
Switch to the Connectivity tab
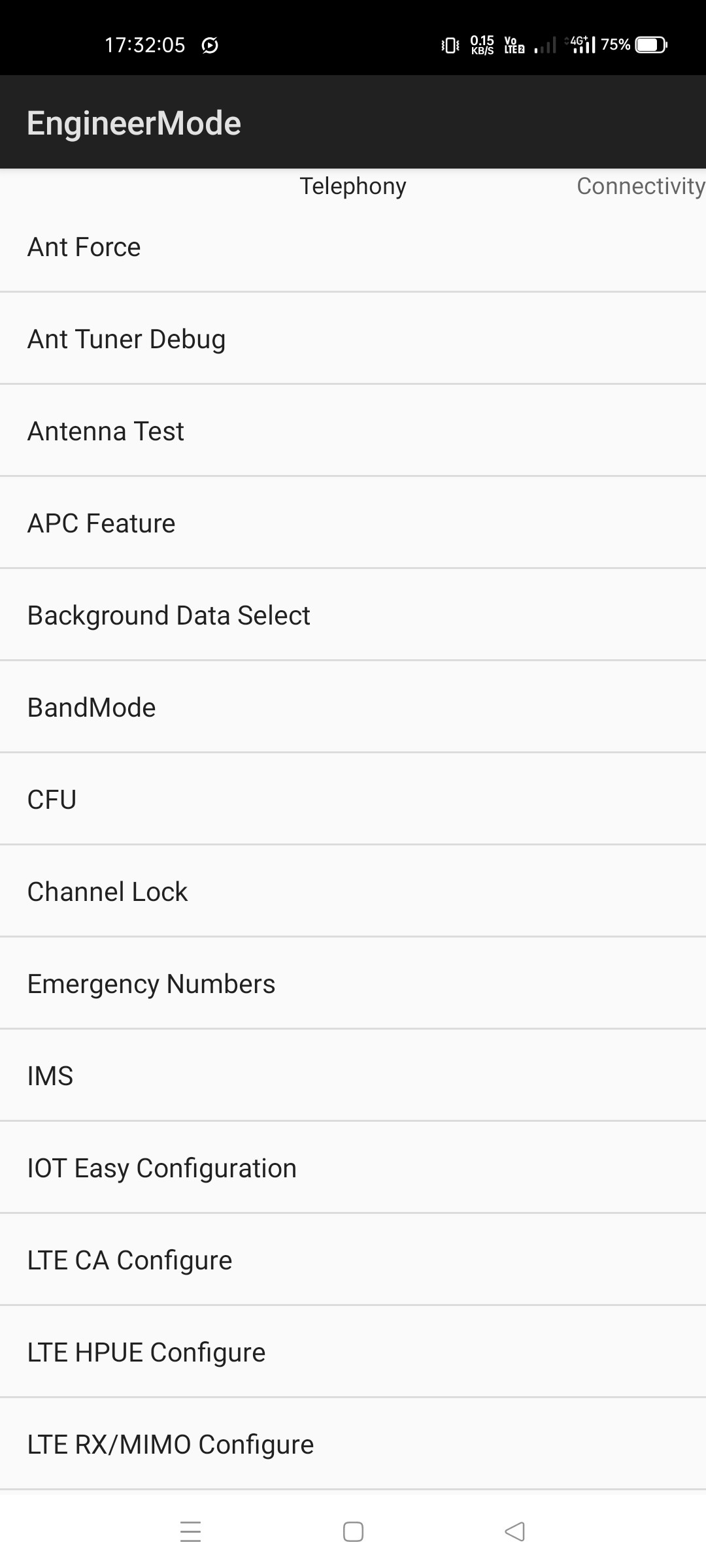pyautogui.click(x=639, y=186)
